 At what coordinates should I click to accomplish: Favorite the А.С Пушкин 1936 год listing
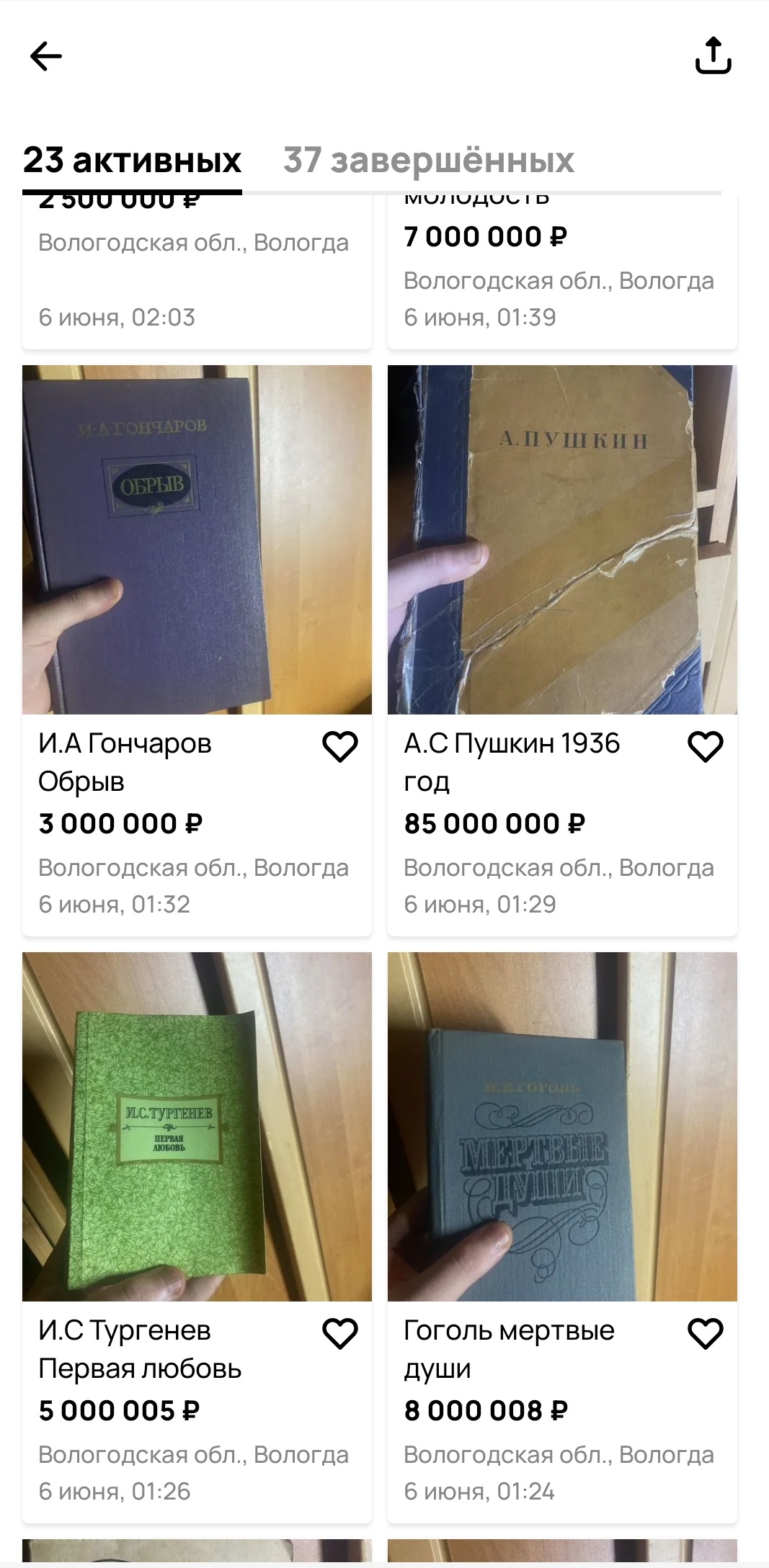tap(706, 746)
